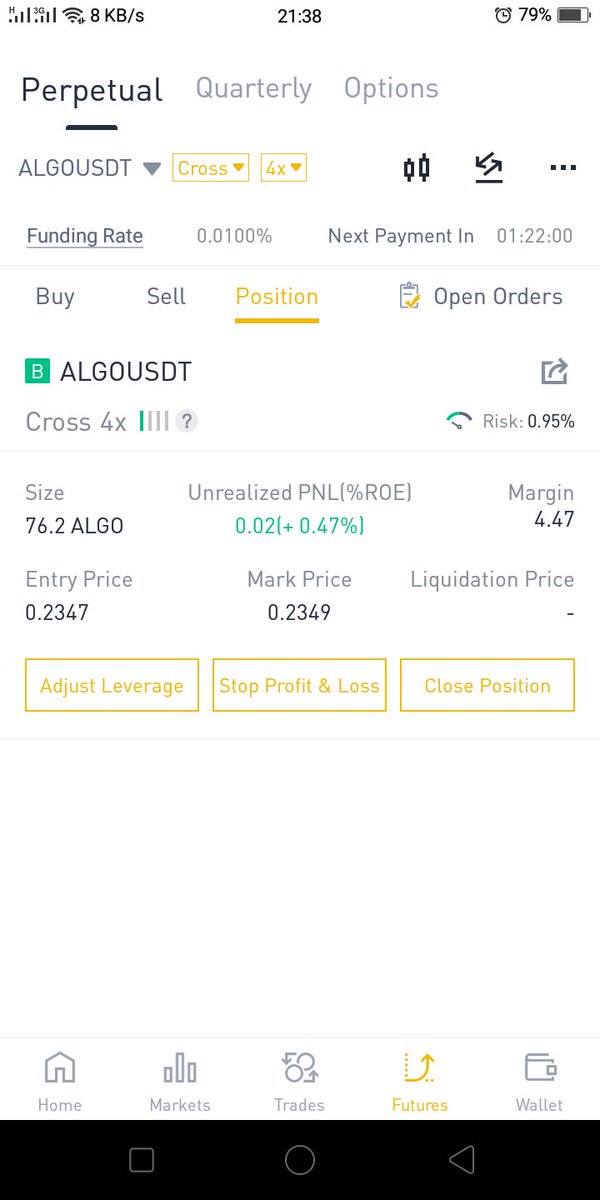
Task: Open the overflow menu with three dots
Action: [563, 168]
